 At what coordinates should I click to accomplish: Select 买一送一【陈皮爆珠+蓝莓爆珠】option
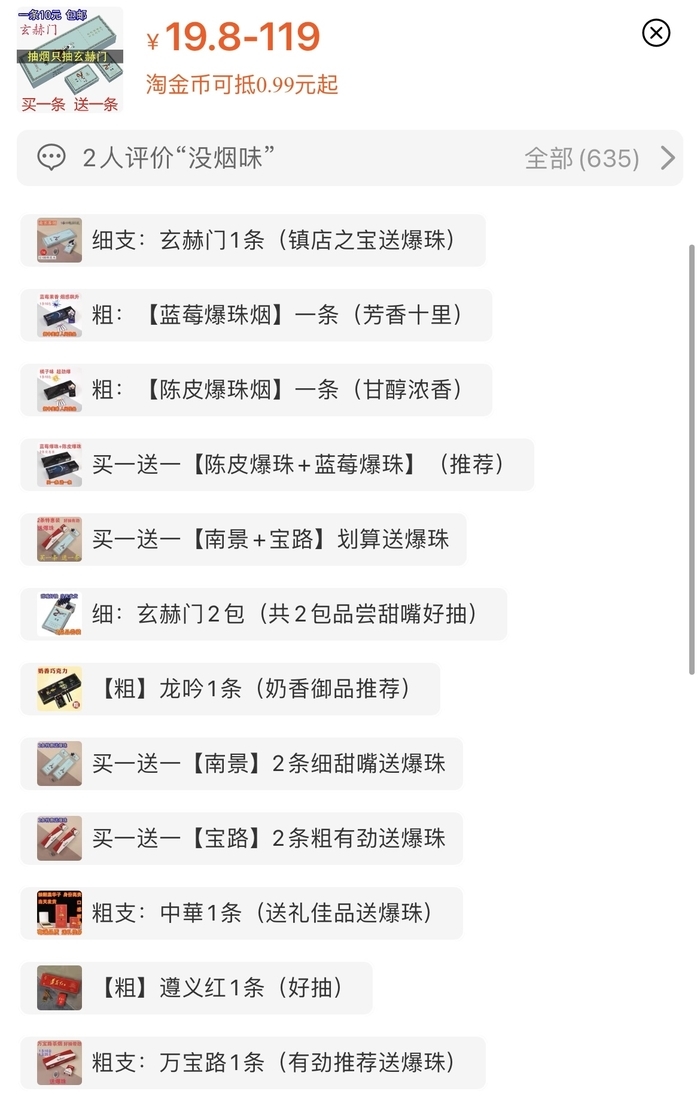(x=277, y=465)
